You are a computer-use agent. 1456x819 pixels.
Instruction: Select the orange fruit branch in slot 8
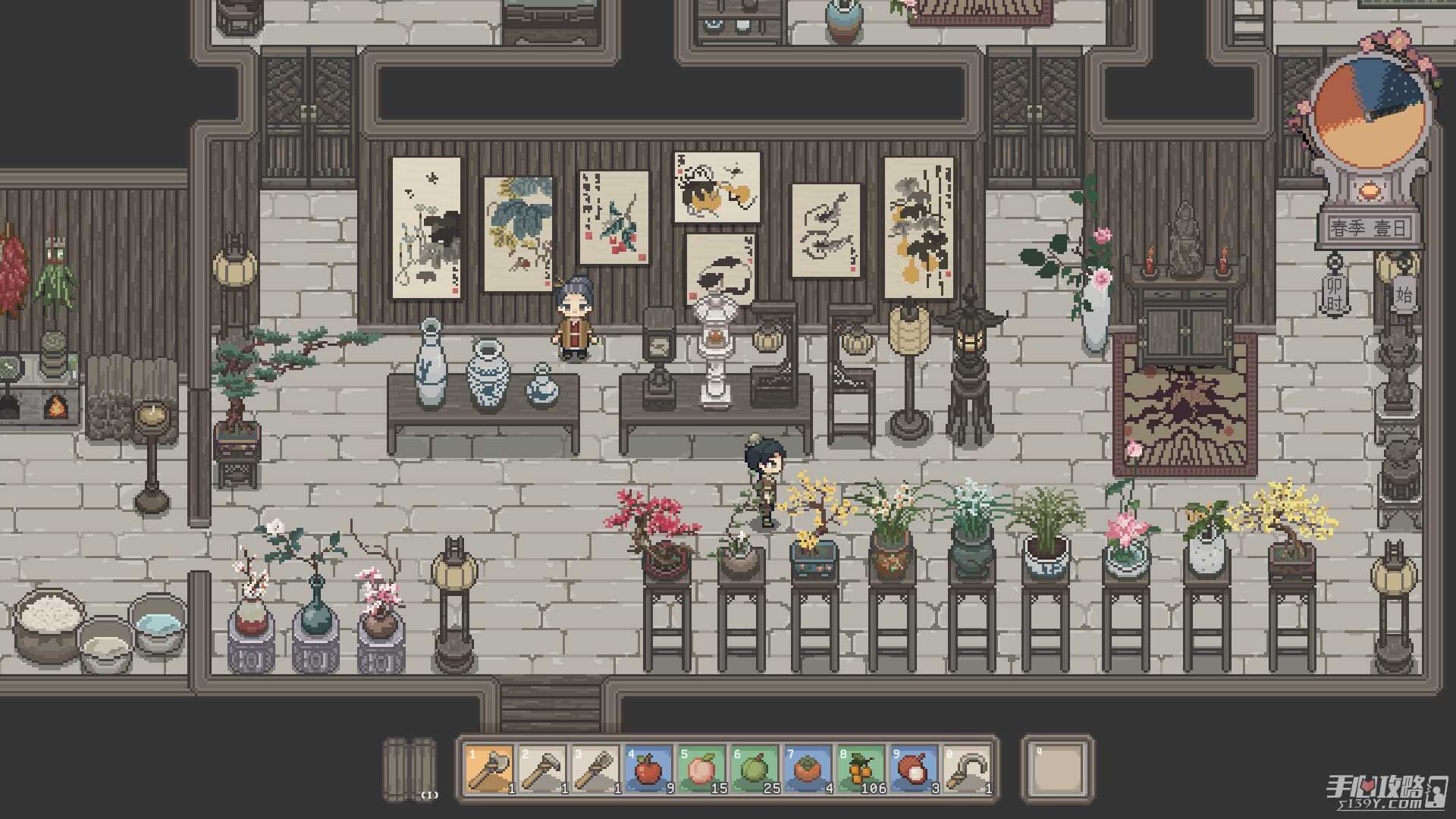pyautogui.click(x=861, y=770)
